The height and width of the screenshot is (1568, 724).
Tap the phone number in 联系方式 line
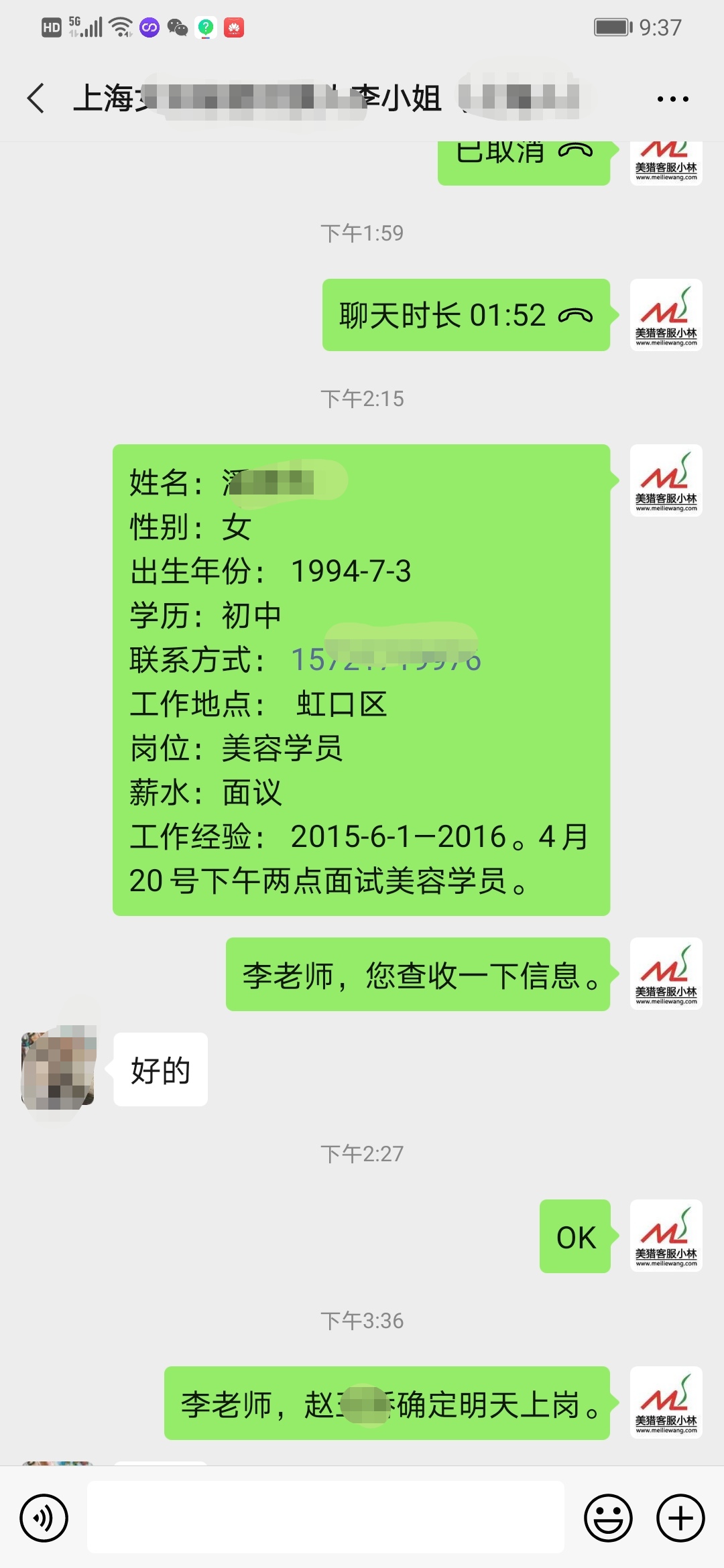pyautogui.click(x=386, y=660)
